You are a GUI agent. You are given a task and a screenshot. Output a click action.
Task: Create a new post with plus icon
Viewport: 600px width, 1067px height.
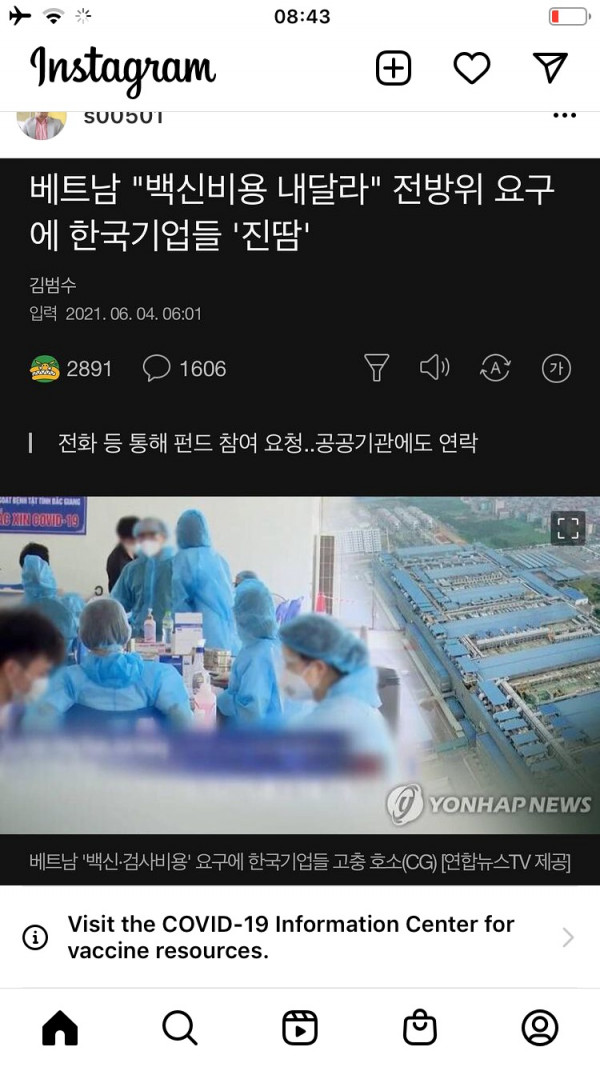[393, 68]
